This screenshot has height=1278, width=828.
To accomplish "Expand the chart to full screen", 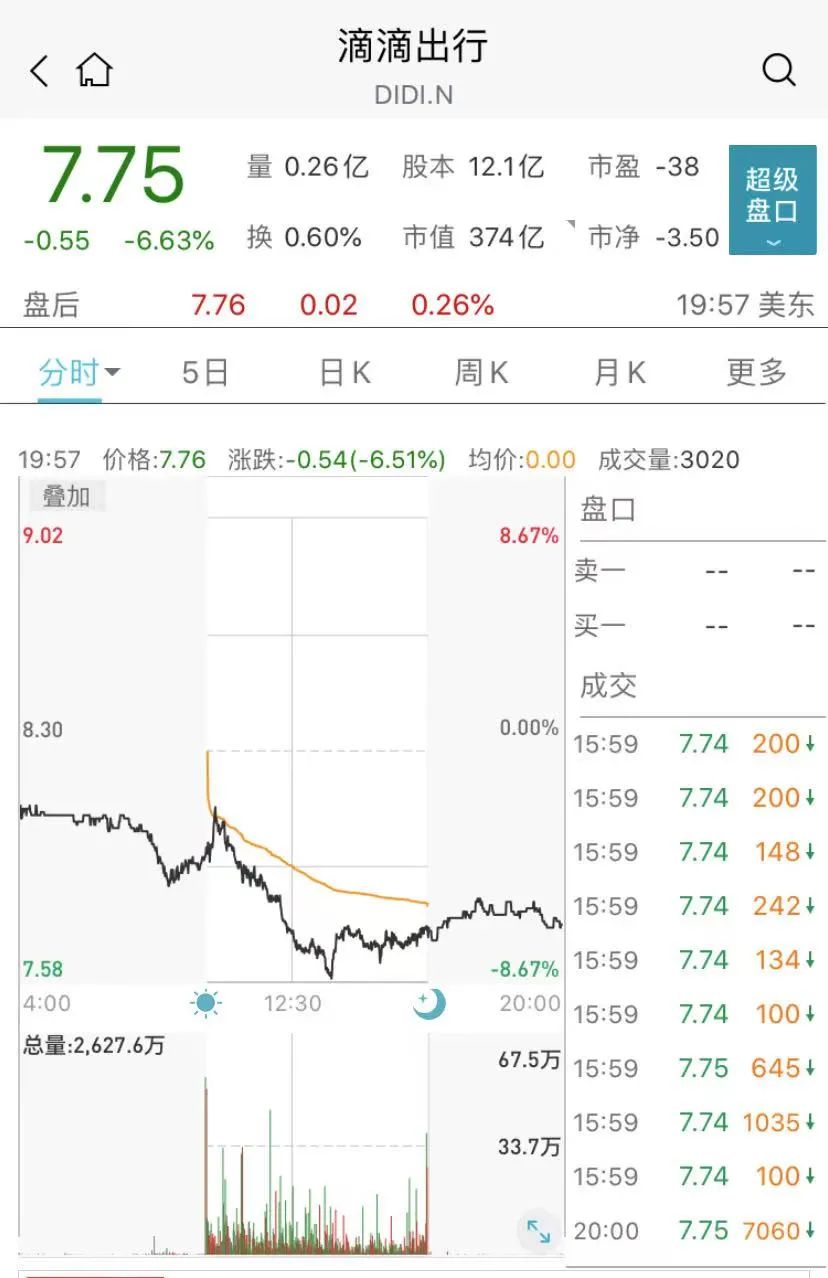I will [x=538, y=1231].
